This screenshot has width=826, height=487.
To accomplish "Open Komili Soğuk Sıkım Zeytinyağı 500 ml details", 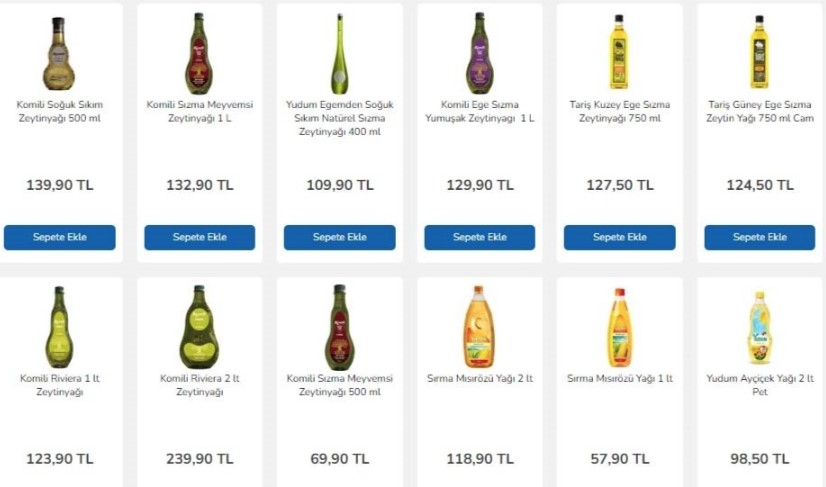I will coord(60,111).
